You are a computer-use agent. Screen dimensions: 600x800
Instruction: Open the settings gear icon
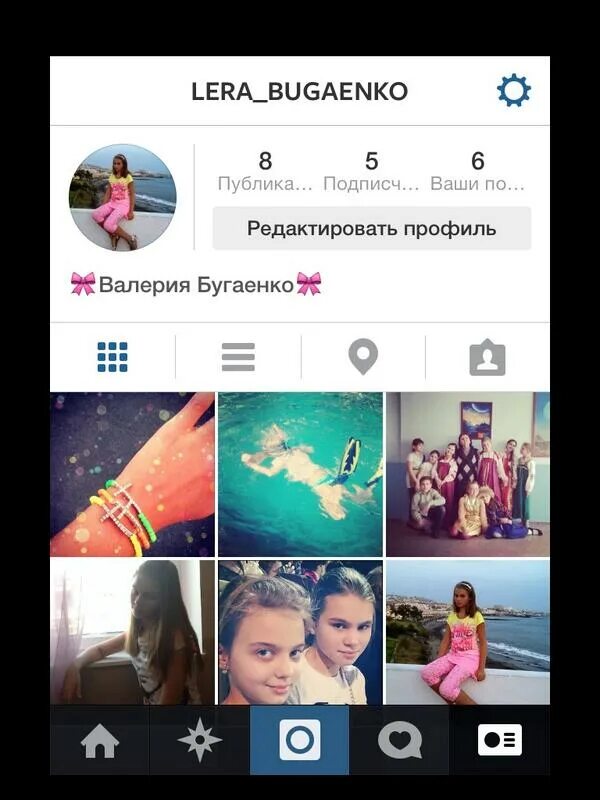(x=514, y=91)
